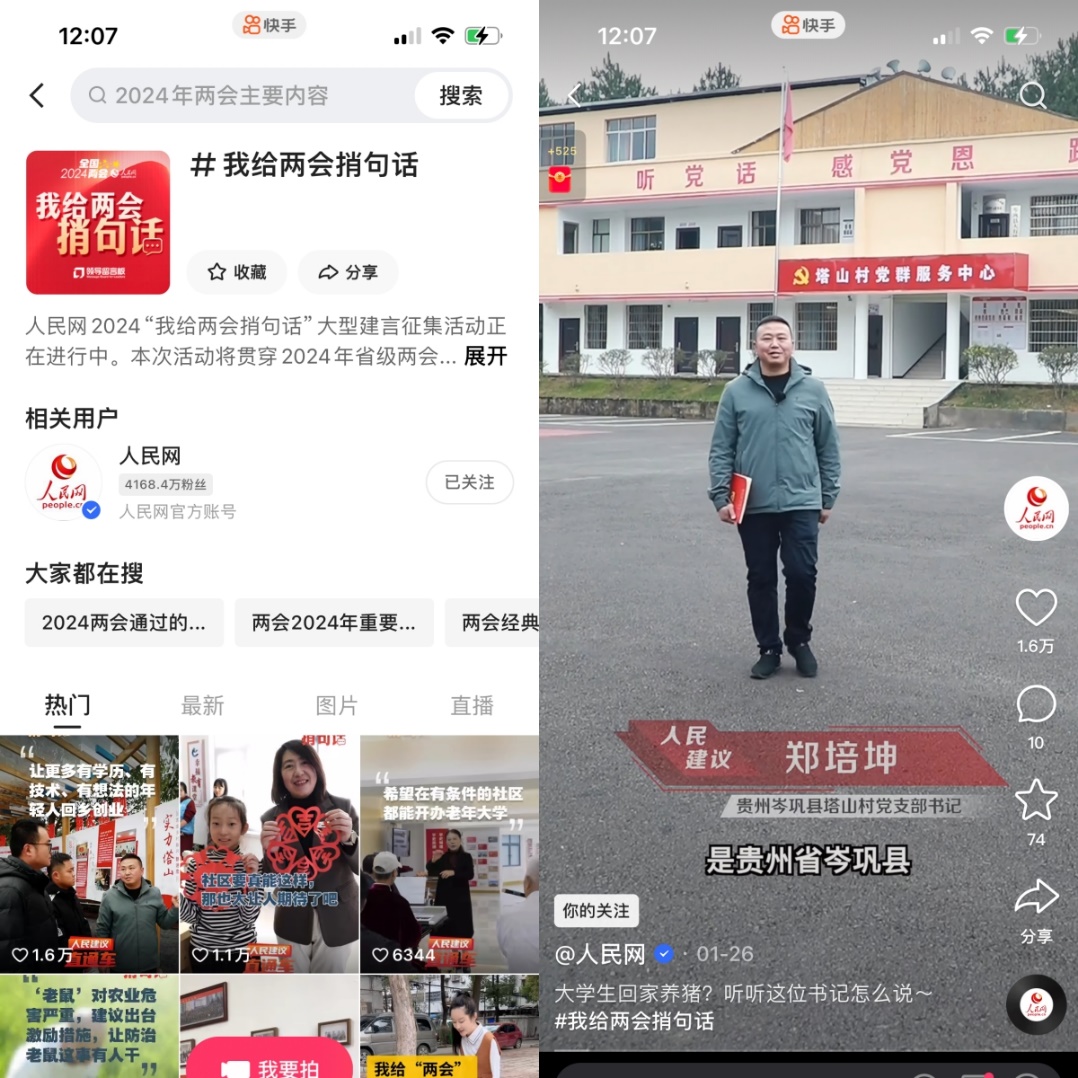Go back from the topic page
The width and height of the screenshot is (1078, 1078).
(37, 96)
